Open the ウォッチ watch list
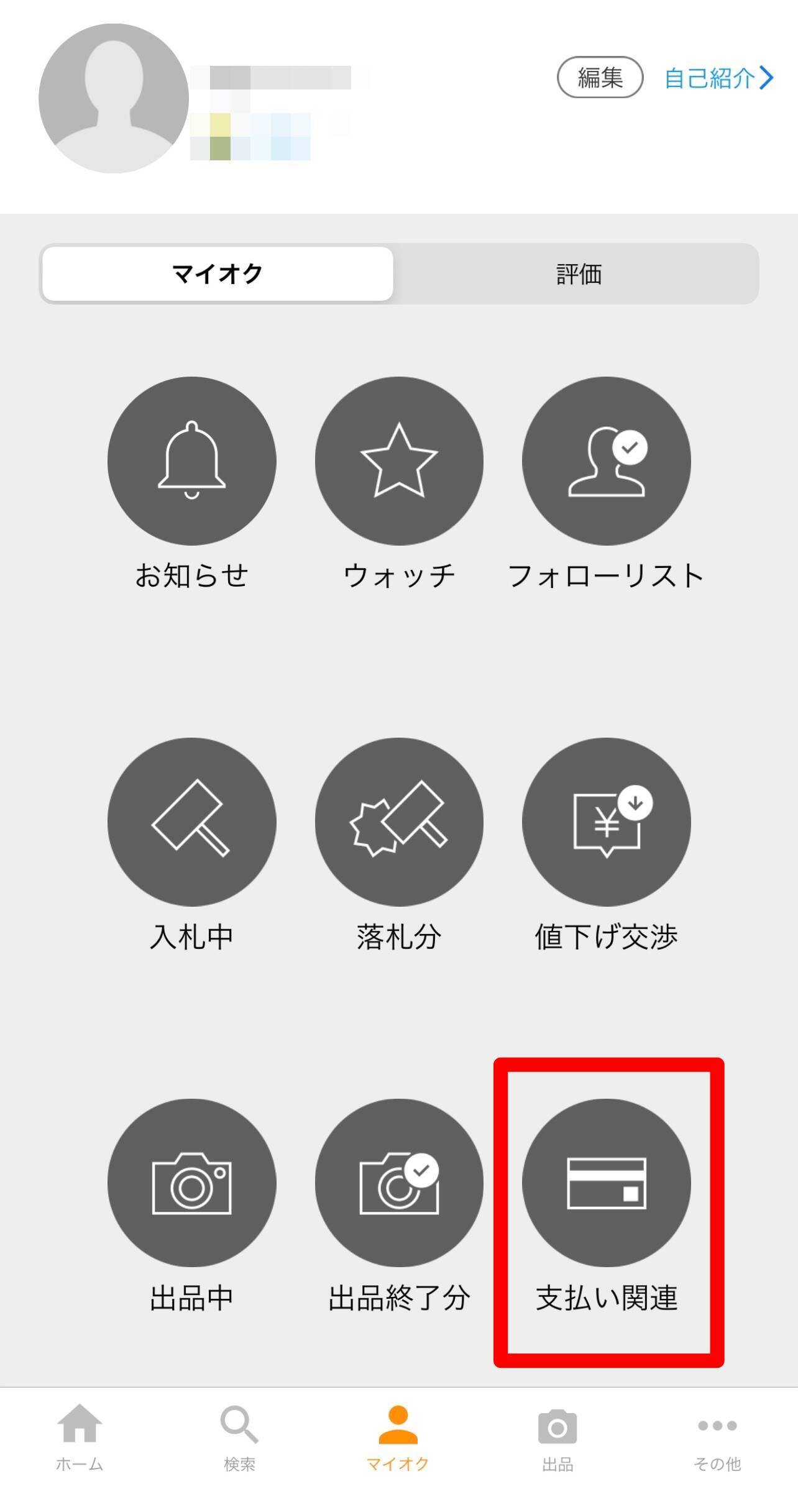Screen dimensions: 798x1512 pos(399,461)
